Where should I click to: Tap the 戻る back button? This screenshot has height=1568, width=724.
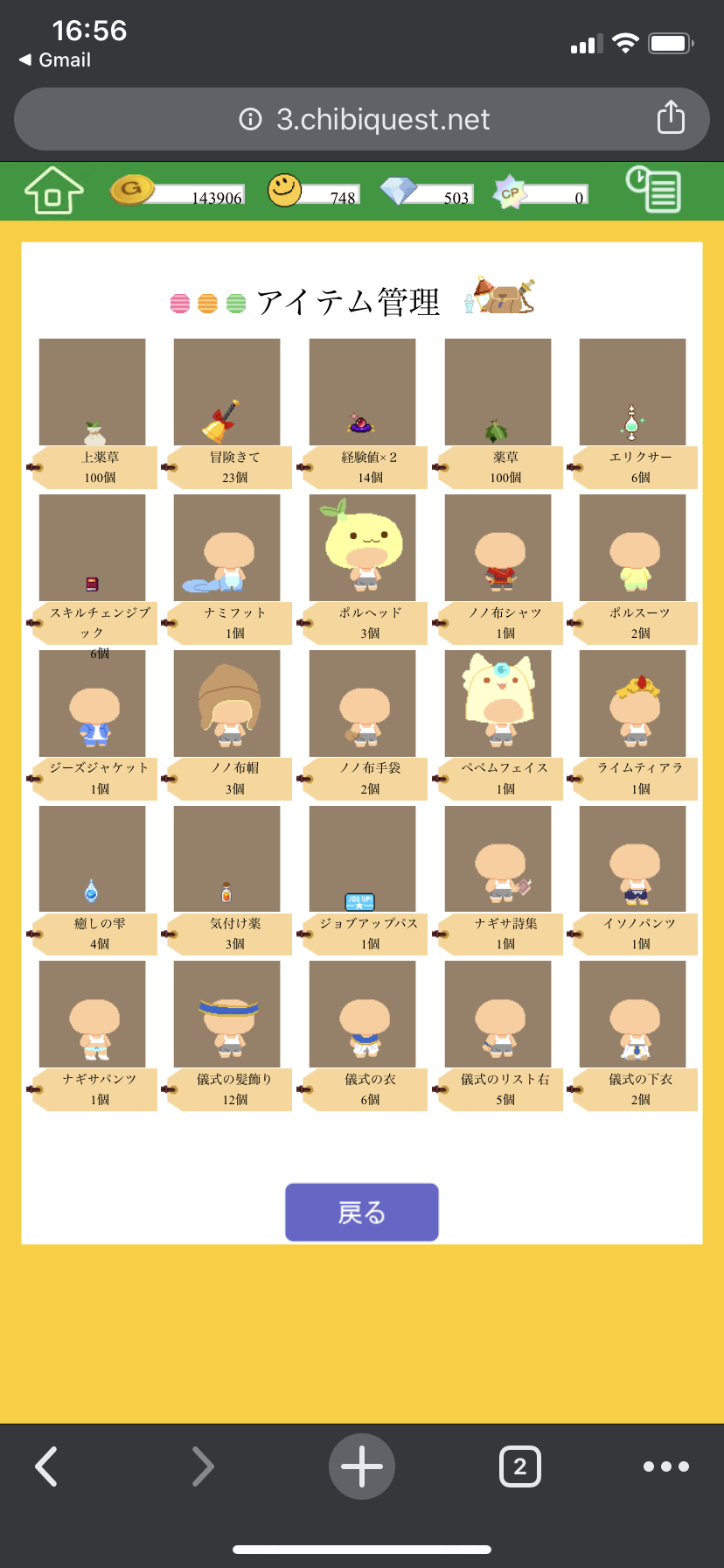click(361, 1212)
